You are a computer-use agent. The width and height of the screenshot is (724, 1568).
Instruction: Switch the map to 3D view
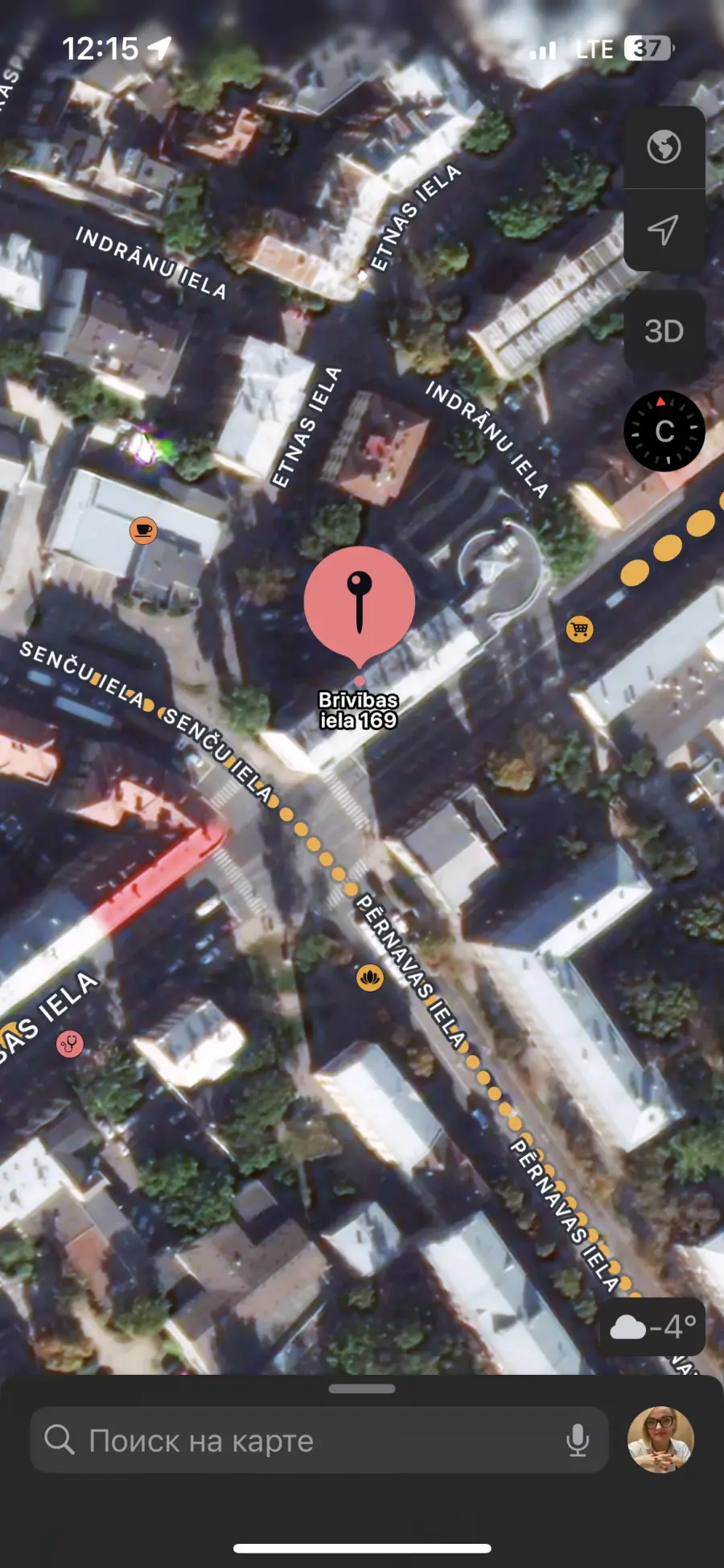point(664,331)
